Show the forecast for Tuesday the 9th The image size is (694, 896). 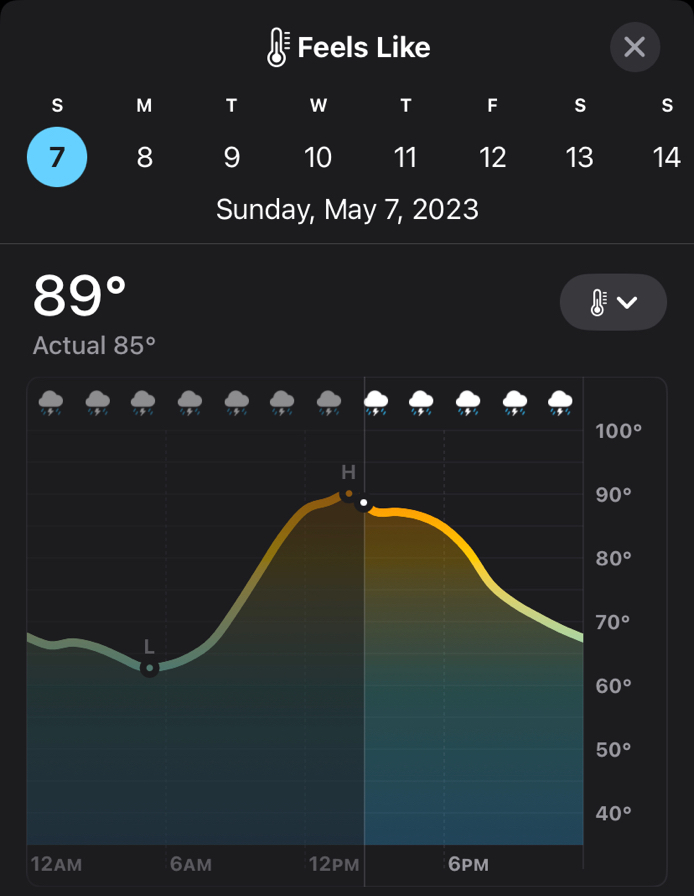231,157
